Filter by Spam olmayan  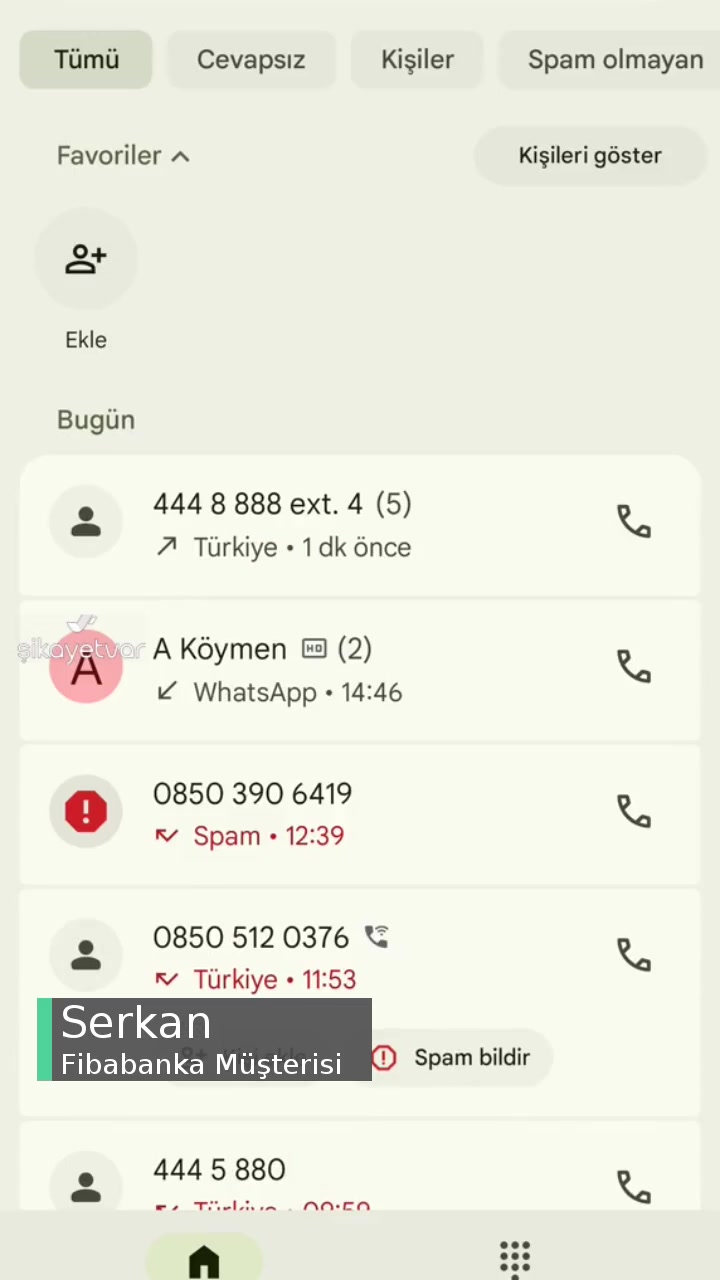[614, 59]
